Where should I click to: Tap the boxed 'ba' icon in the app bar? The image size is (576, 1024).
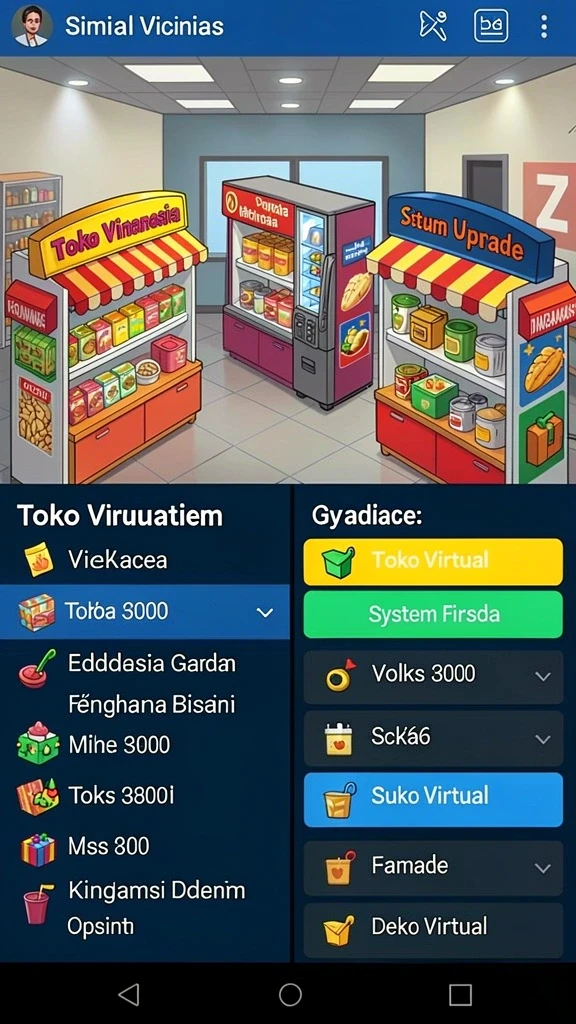491,26
